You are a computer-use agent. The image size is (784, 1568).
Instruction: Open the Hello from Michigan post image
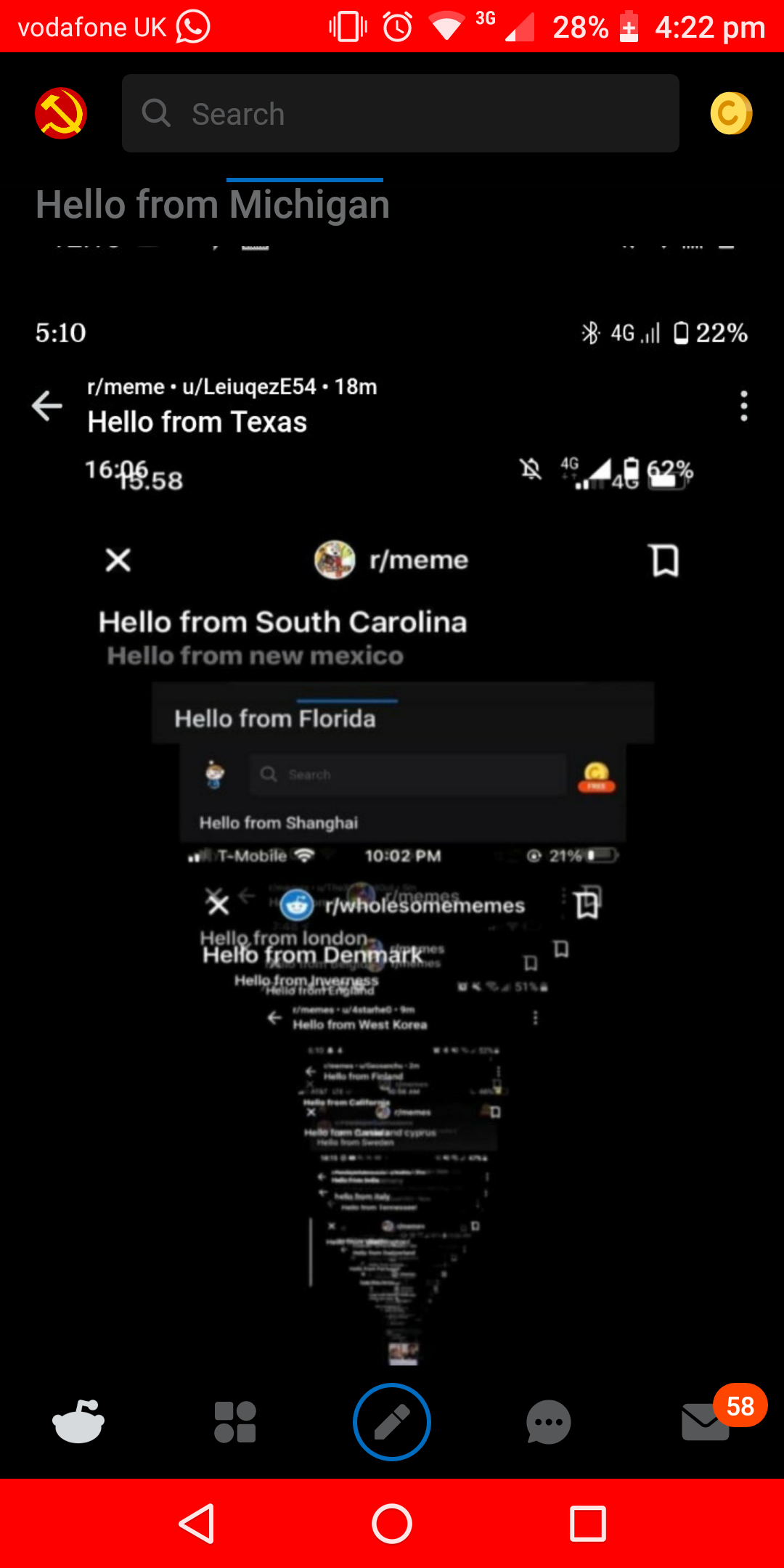pyautogui.click(x=392, y=799)
